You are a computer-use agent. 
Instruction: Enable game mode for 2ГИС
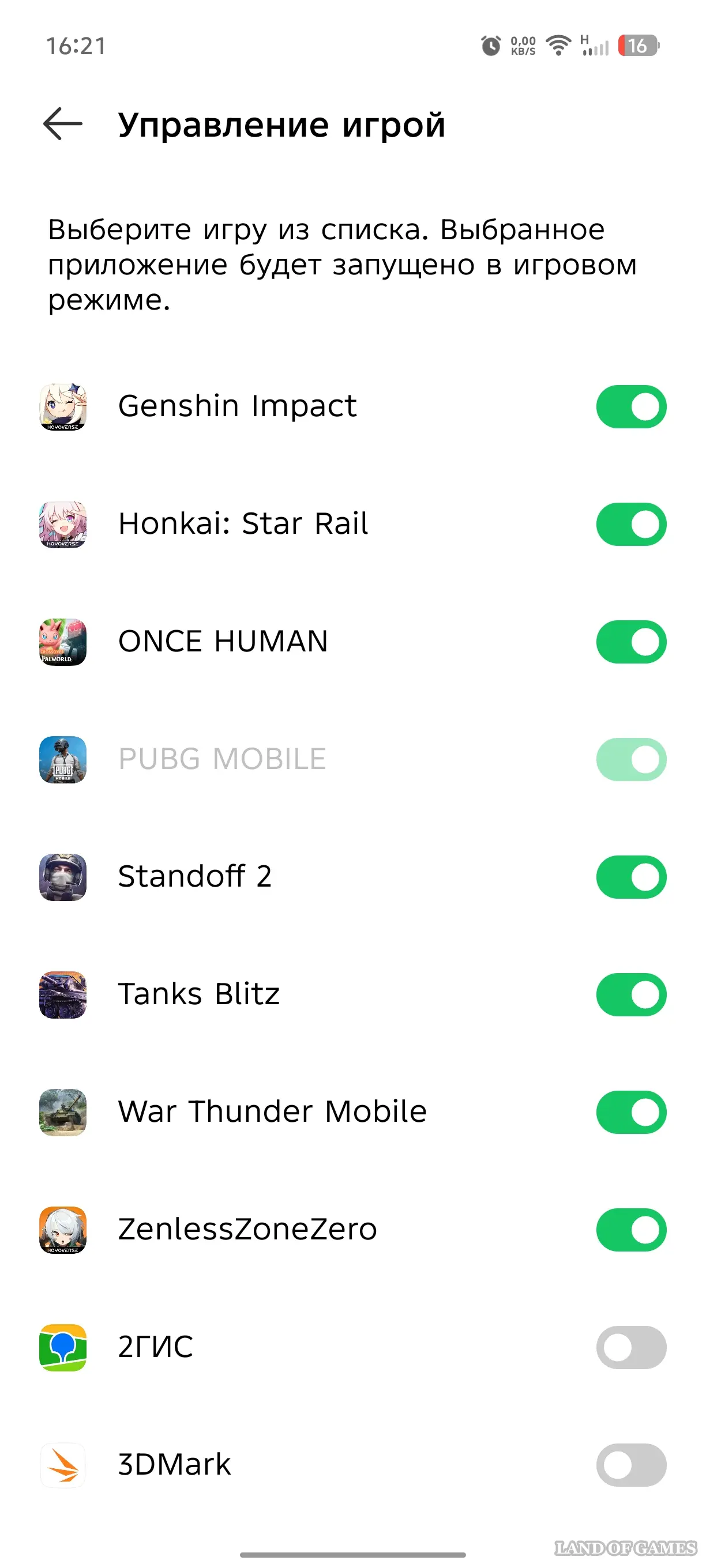630,1347
